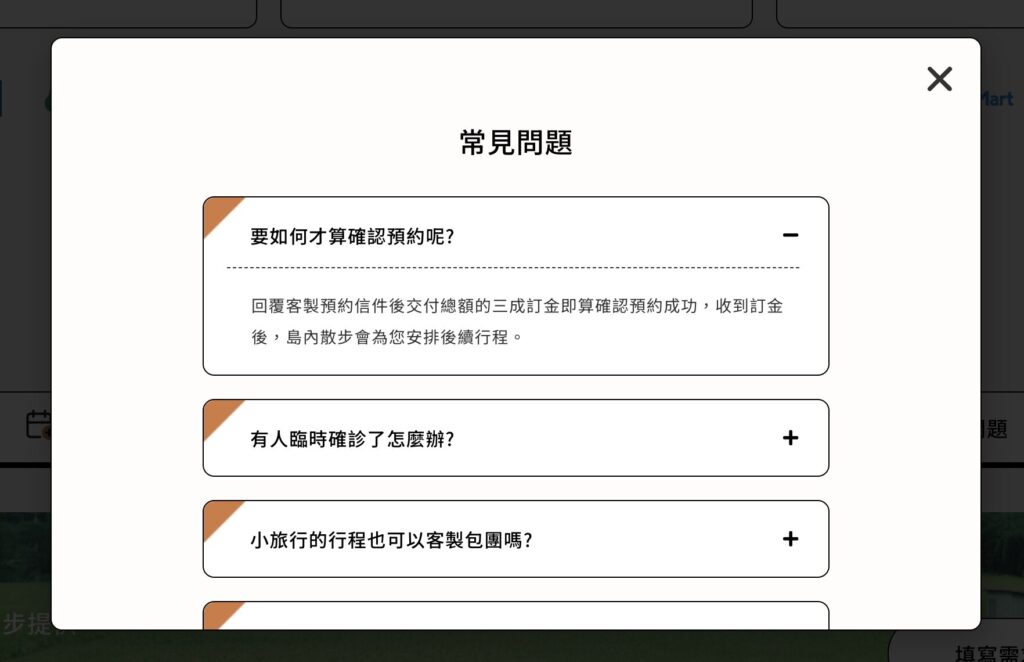1024x662 pixels.
Task: Close the 常見問題 dialog
Action: pos(939,79)
